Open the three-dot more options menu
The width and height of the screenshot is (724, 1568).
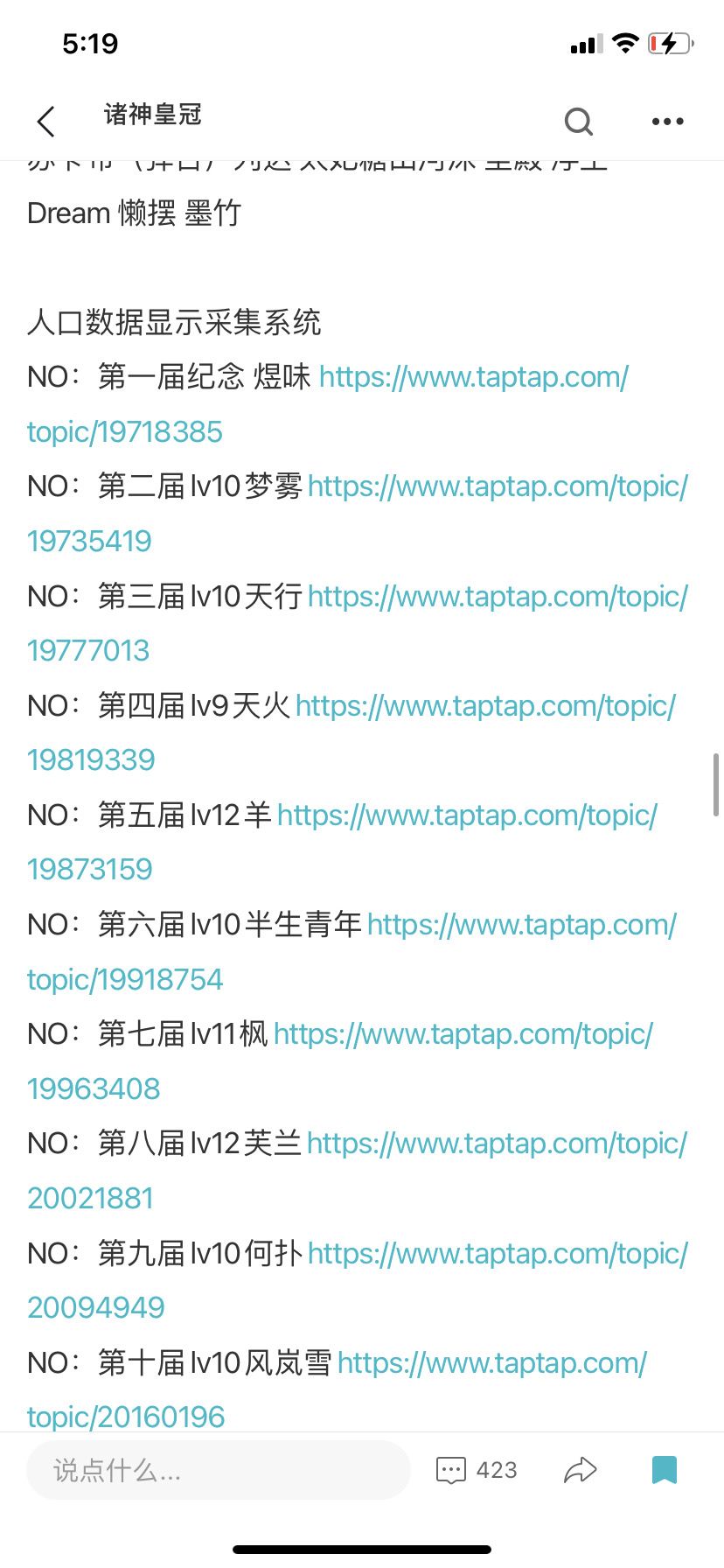(x=666, y=122)
